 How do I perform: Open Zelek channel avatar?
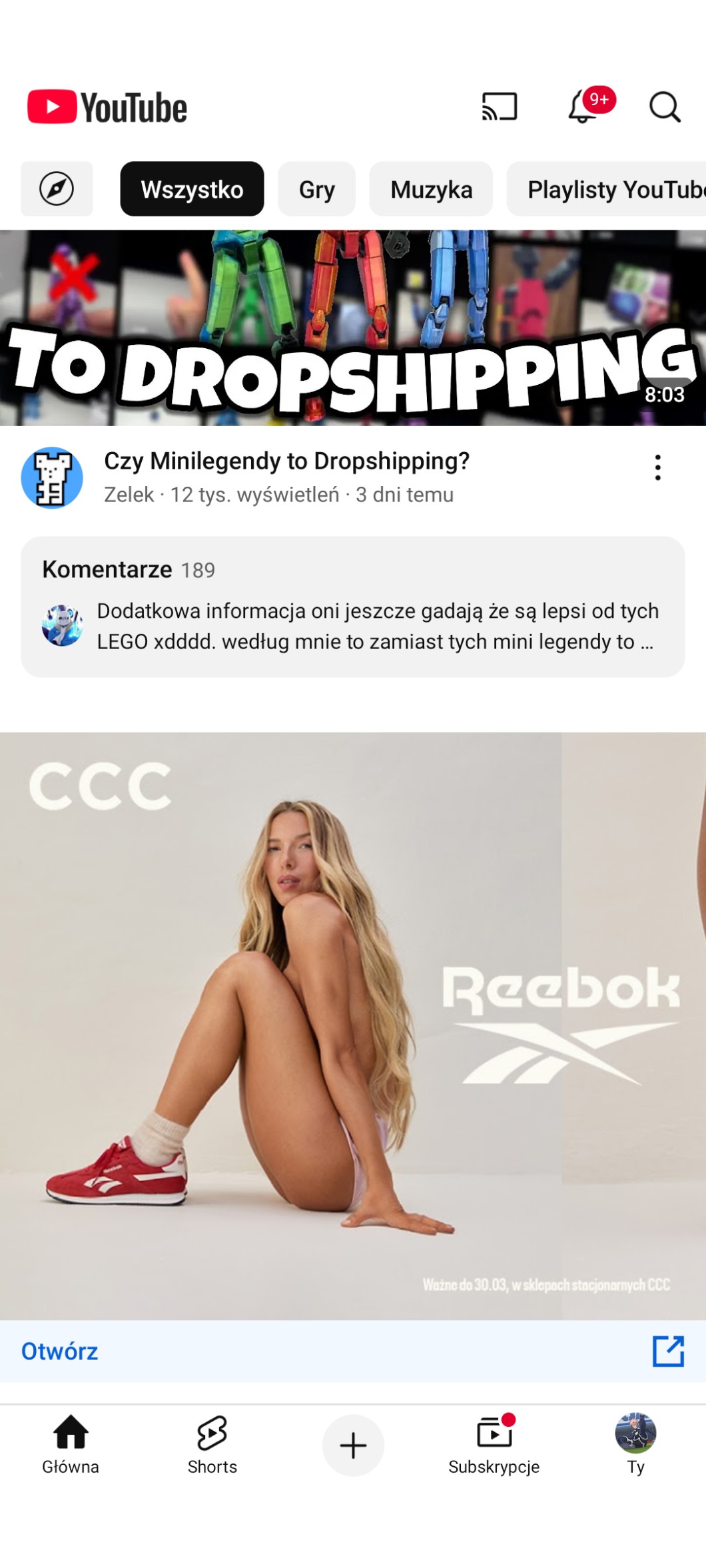[52, 477]
